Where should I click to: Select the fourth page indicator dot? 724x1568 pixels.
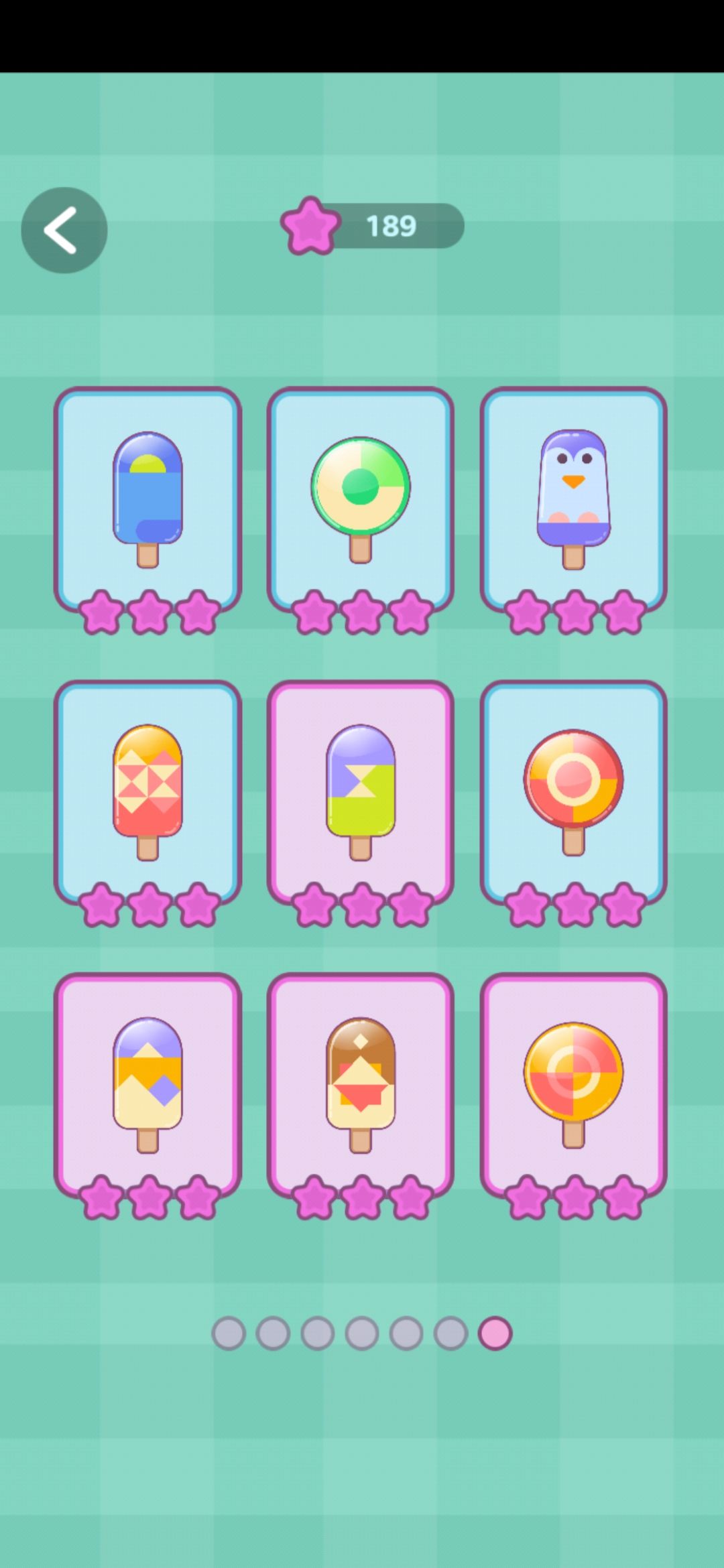tap(361, 1332)
